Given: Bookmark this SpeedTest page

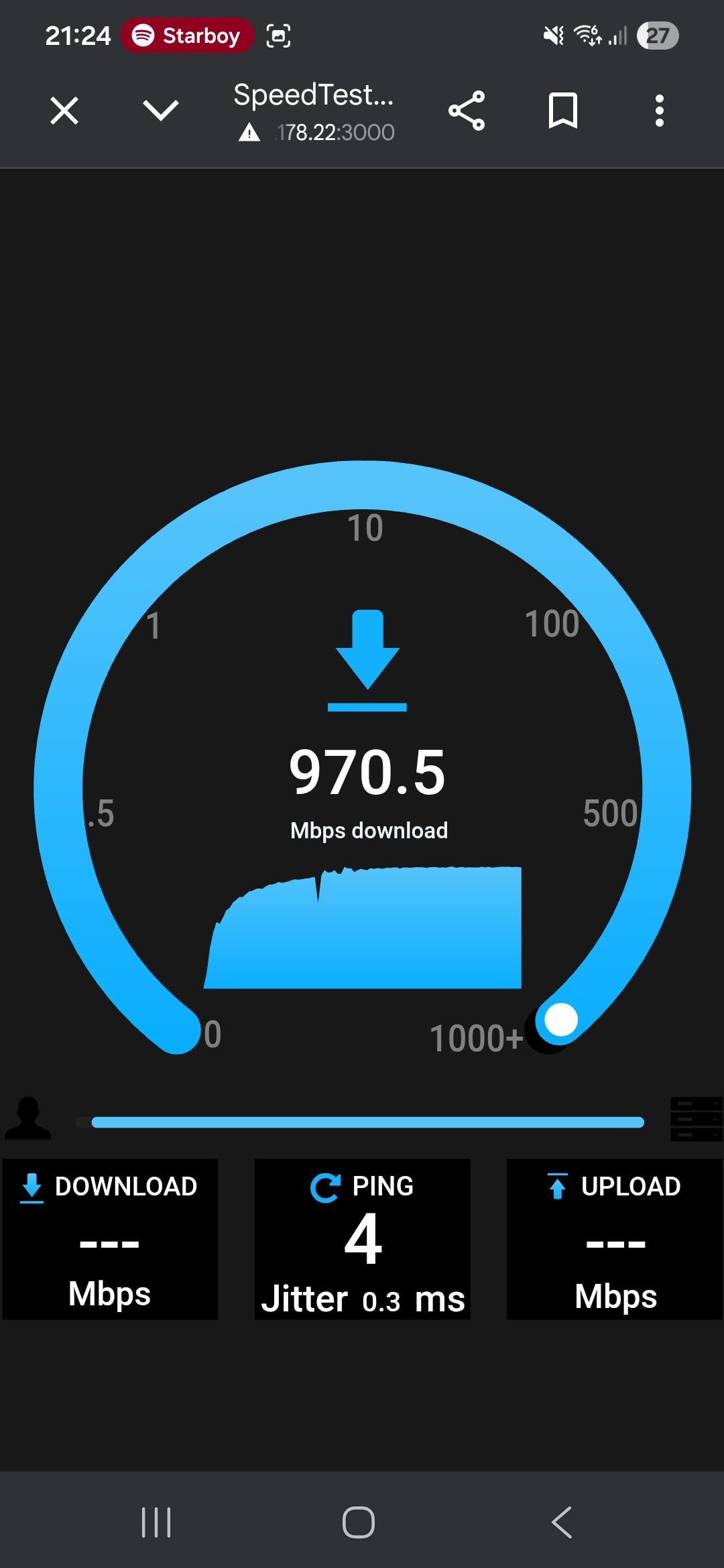Looking at the screenshot, I should [562, 111].
